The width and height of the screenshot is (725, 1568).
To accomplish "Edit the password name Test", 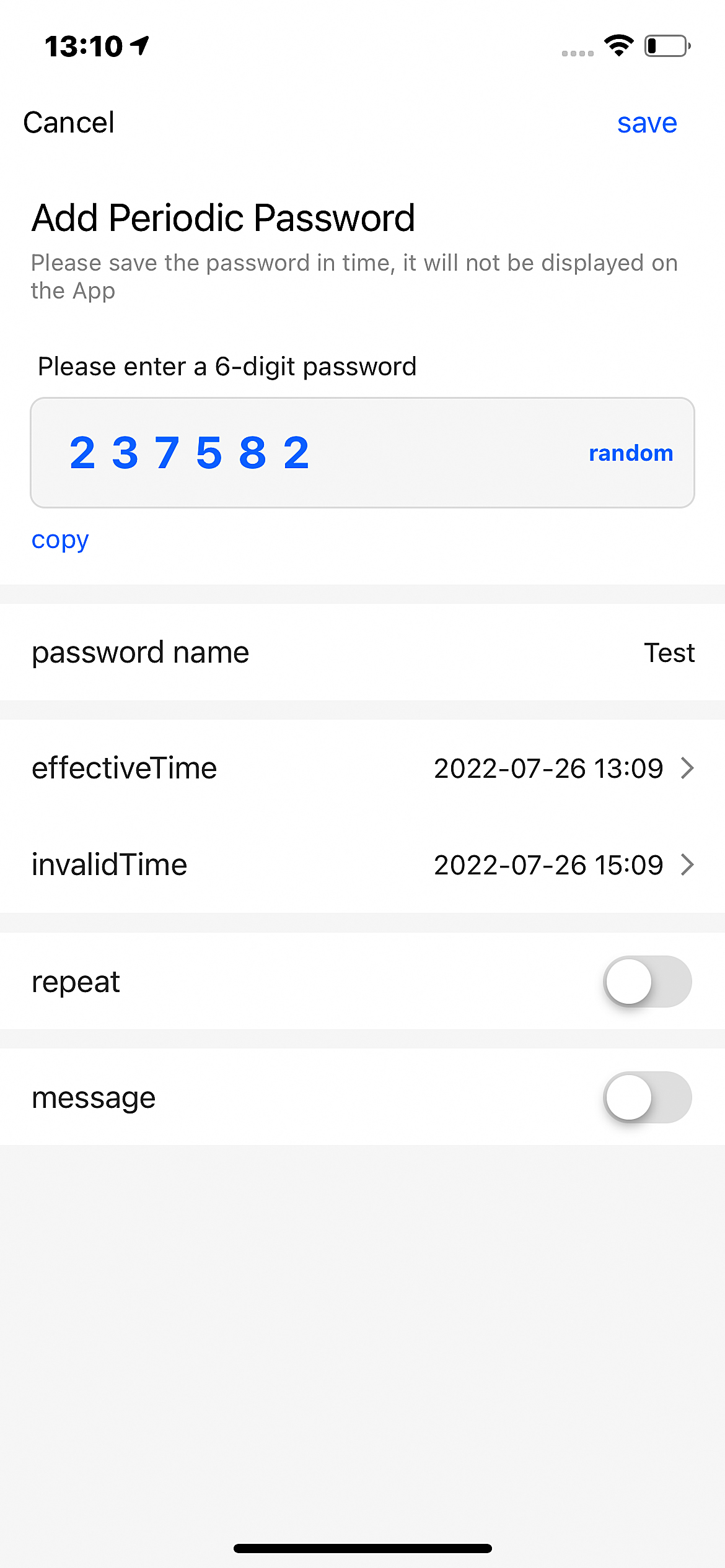I will click(x=669, y=653).
